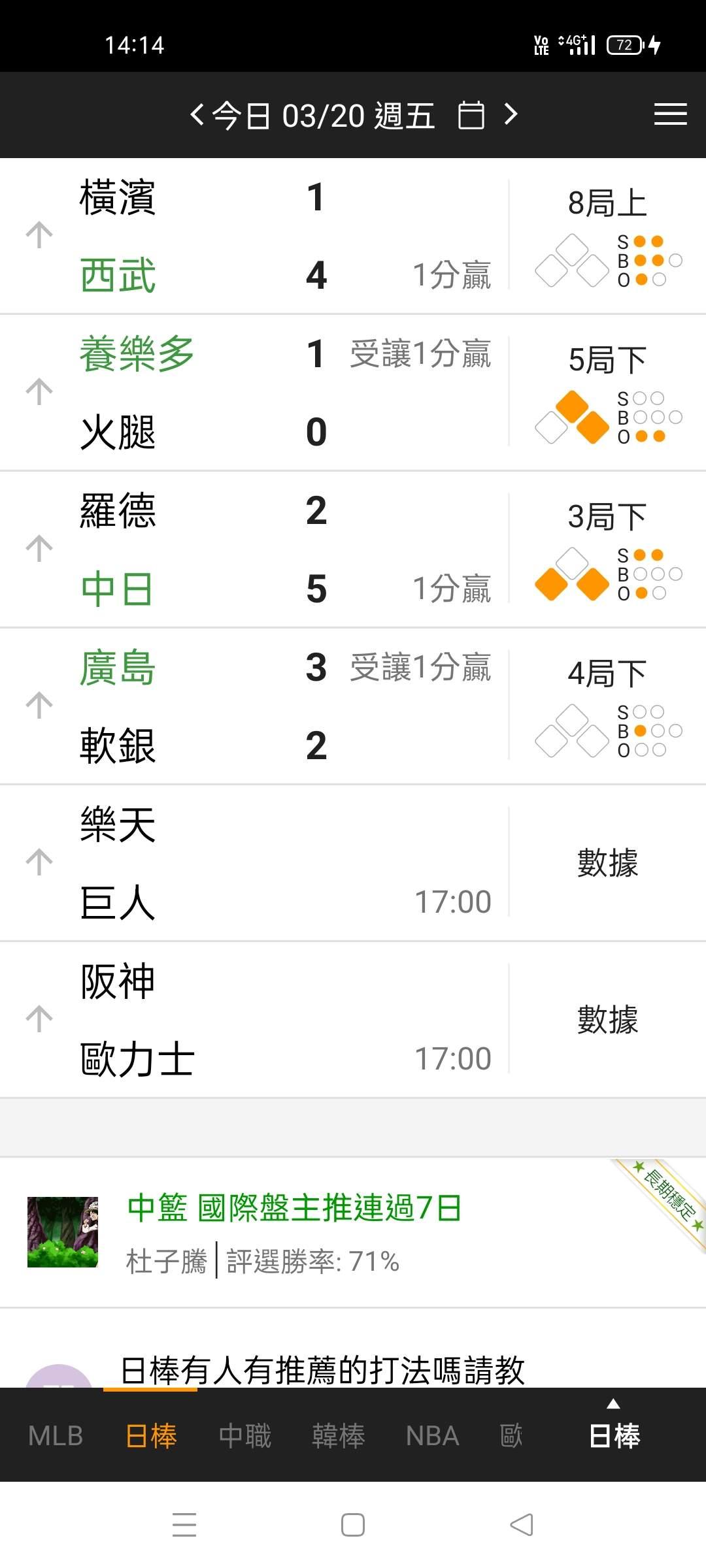Expand the 日棒 league selector
The image size is (706, 1568).
614,1431
